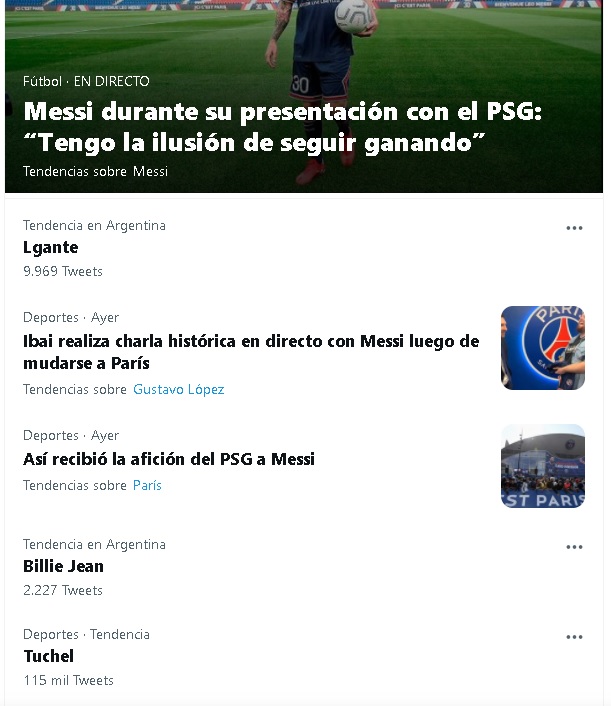Open the Lgante trend

tap(51, 247)
